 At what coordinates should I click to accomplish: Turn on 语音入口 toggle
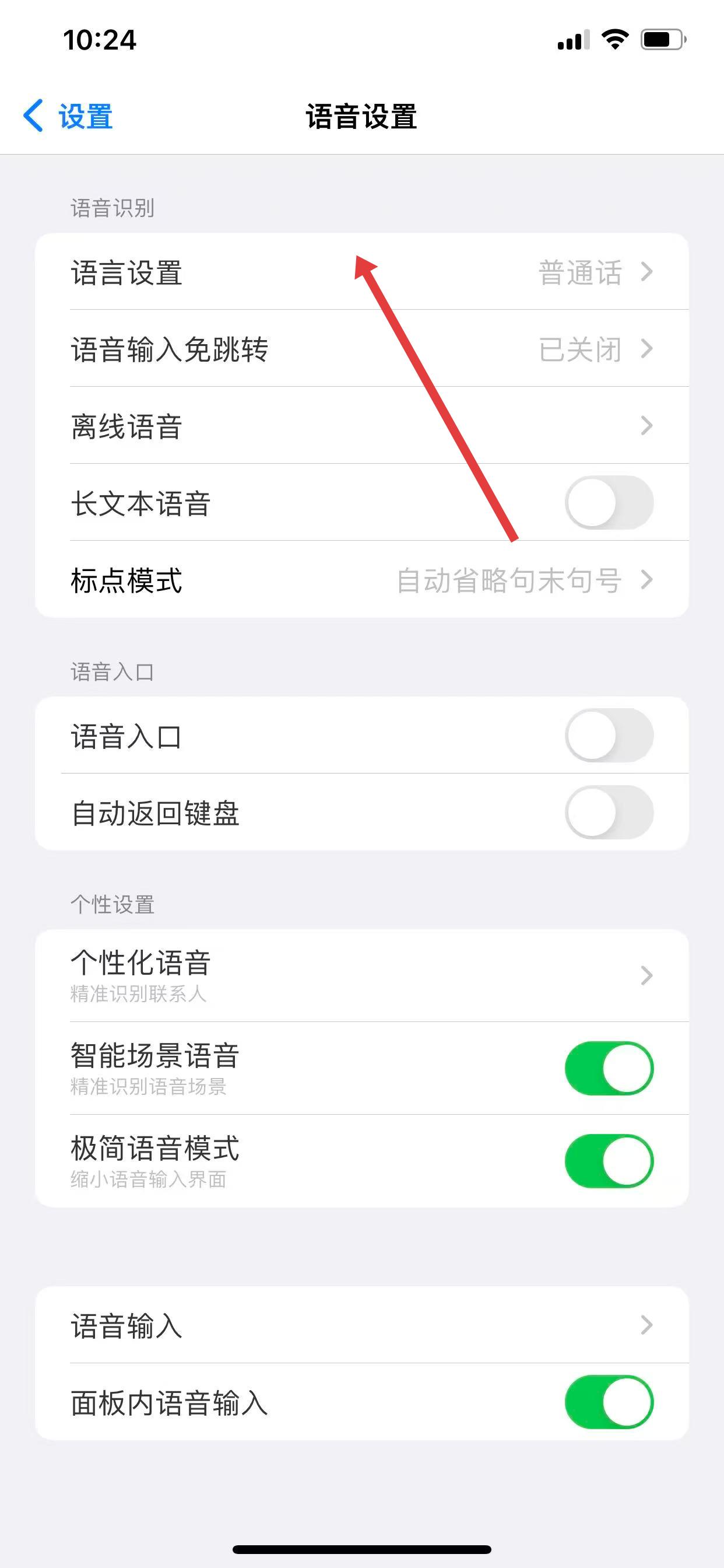[609, 736]
